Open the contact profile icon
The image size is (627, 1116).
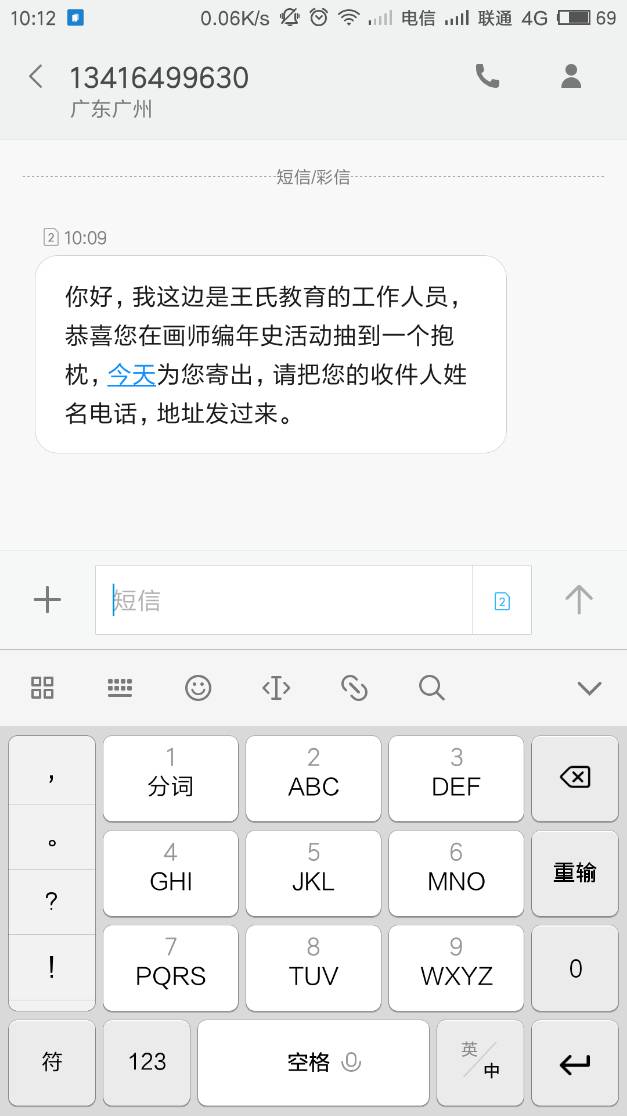click(571, 77)
